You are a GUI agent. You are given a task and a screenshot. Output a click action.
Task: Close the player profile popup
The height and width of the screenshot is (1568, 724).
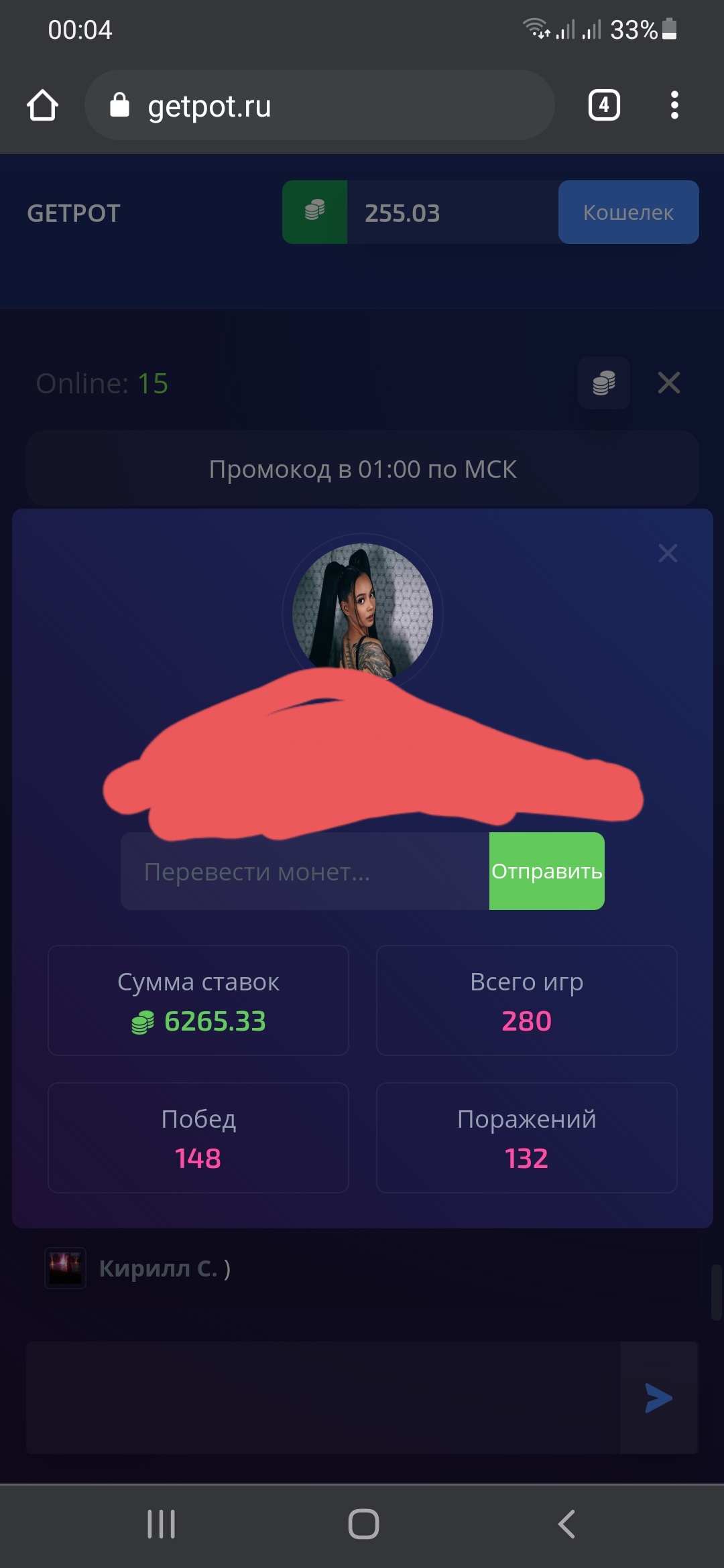[668, 553]
